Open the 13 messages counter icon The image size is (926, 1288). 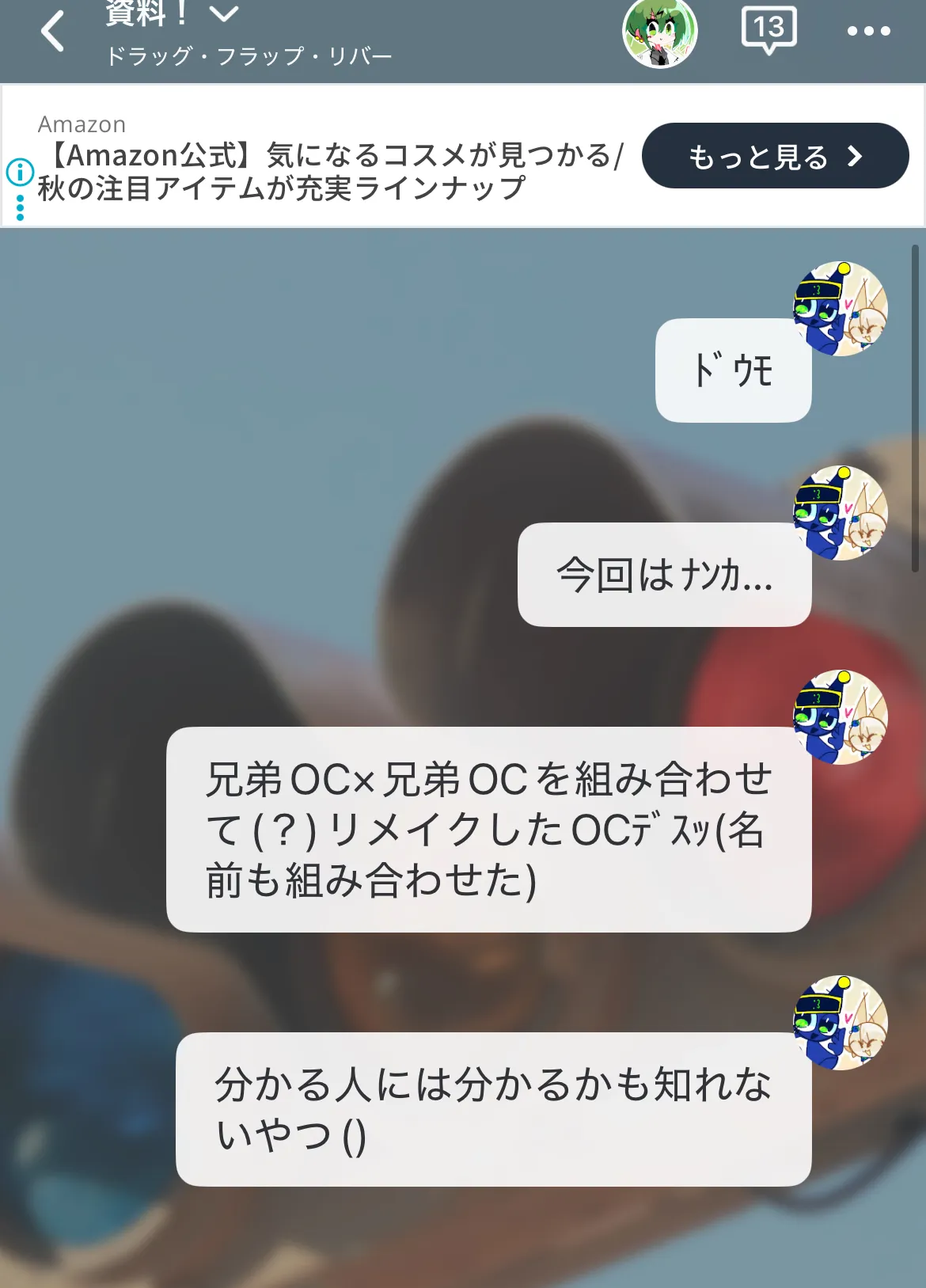click(769, 30)
